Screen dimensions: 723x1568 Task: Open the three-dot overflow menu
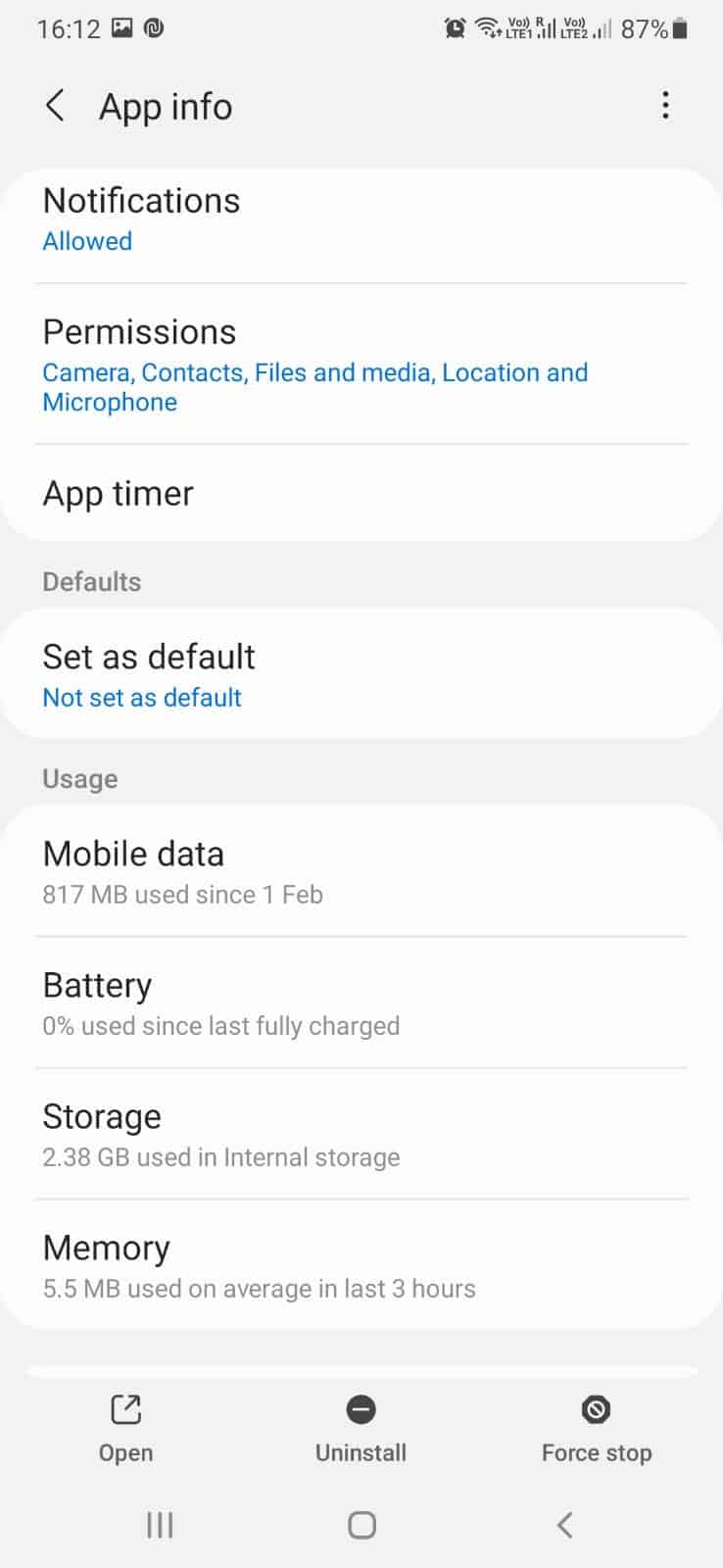pos(665,105)
